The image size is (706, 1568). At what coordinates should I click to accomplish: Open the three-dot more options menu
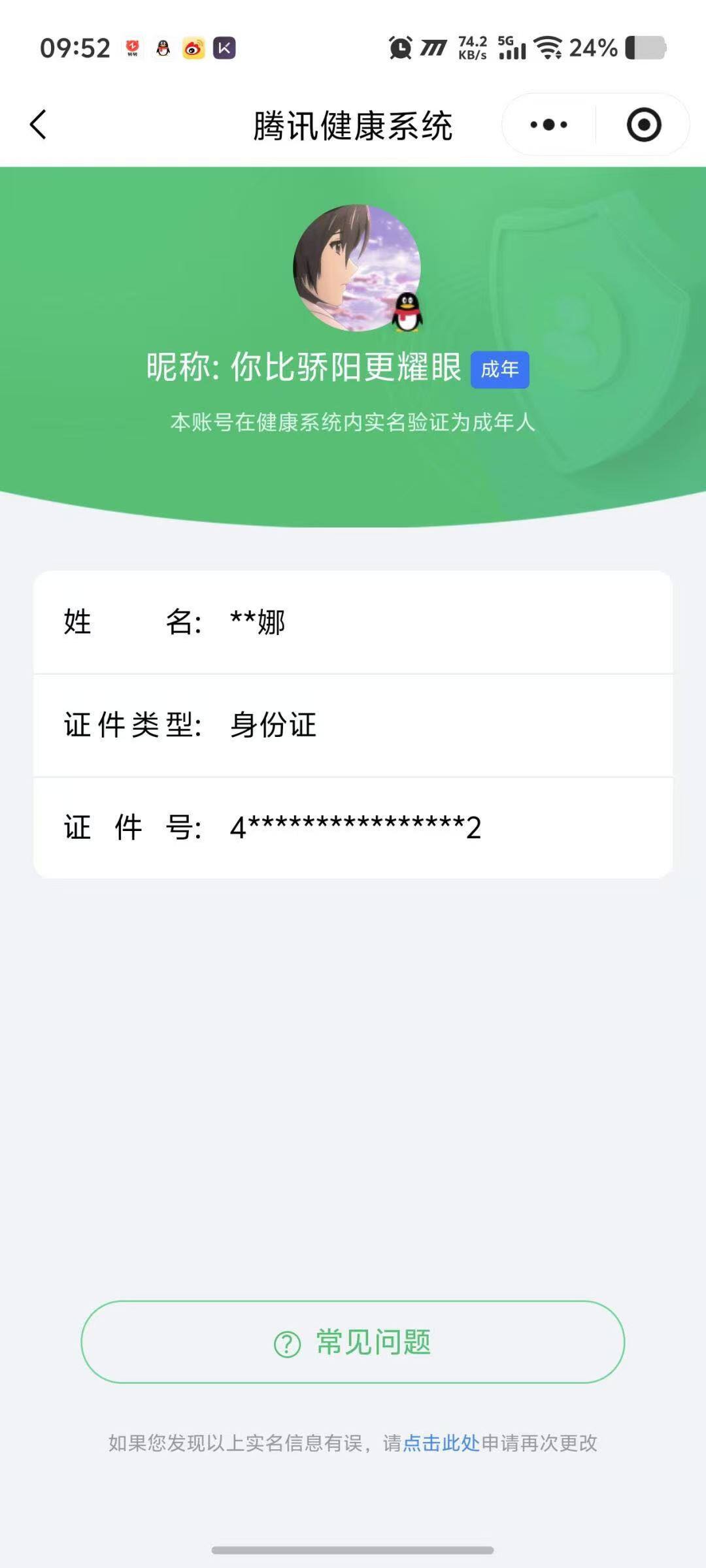click(548, 123)
